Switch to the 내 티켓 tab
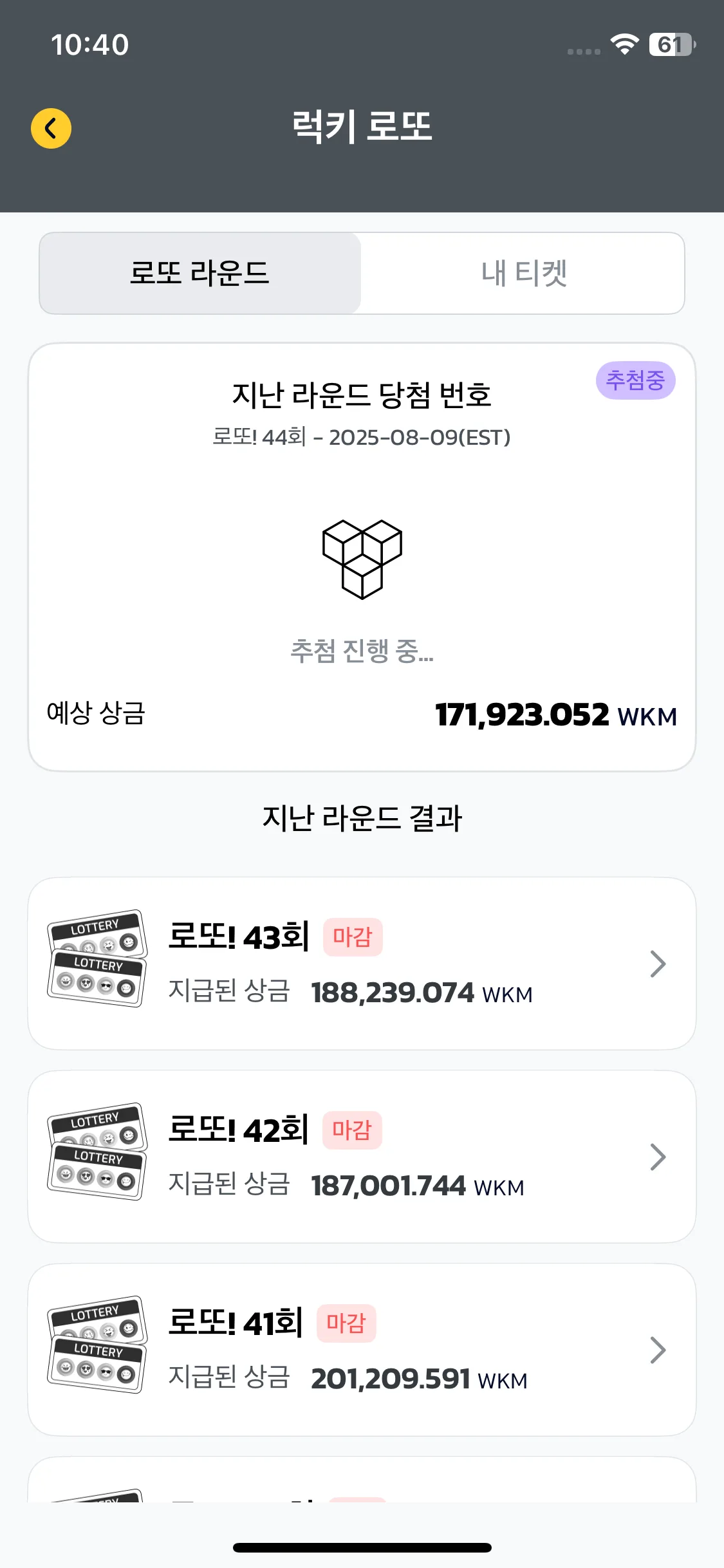Screen dimensions: 724x1568 pos(523,273)
